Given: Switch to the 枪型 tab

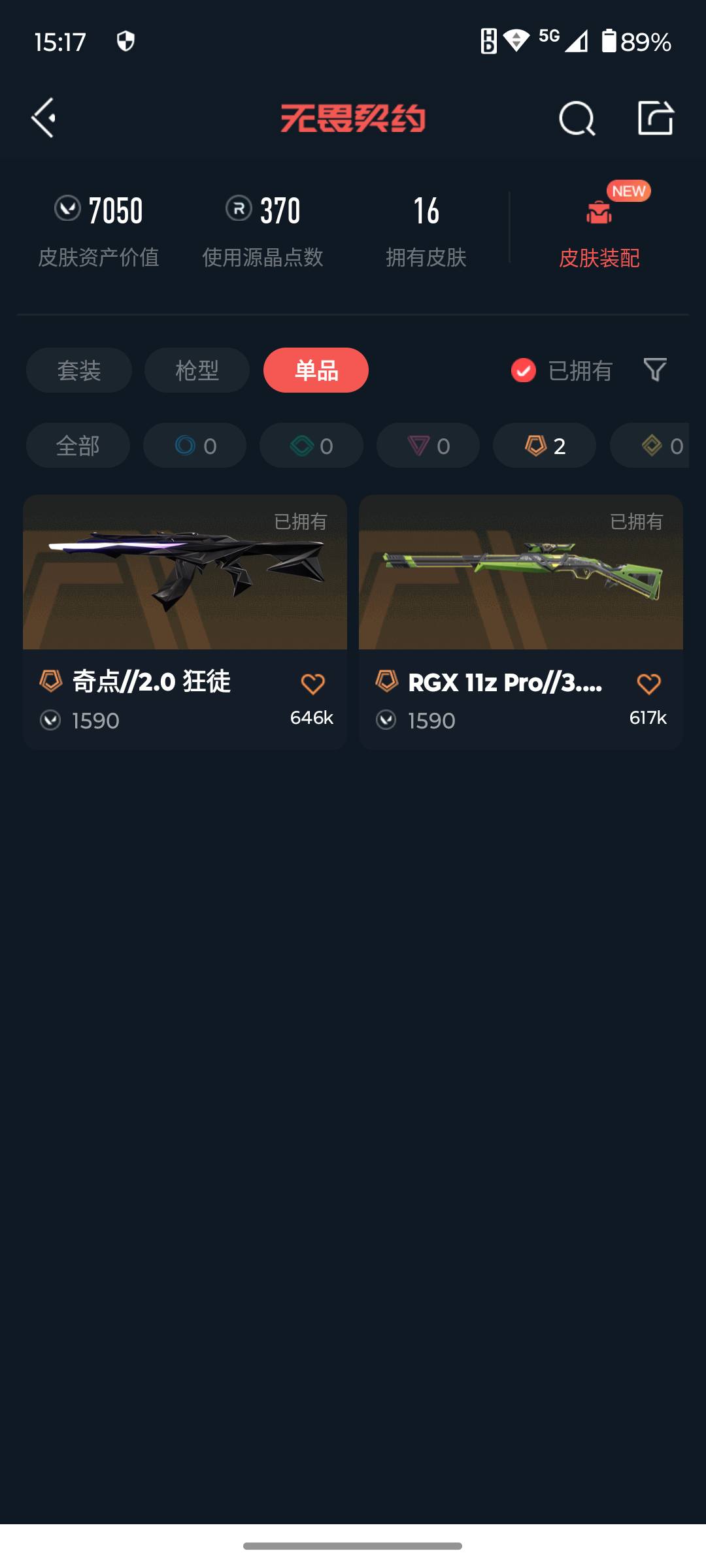Looking at the screenshot, I should pos(196,370).
